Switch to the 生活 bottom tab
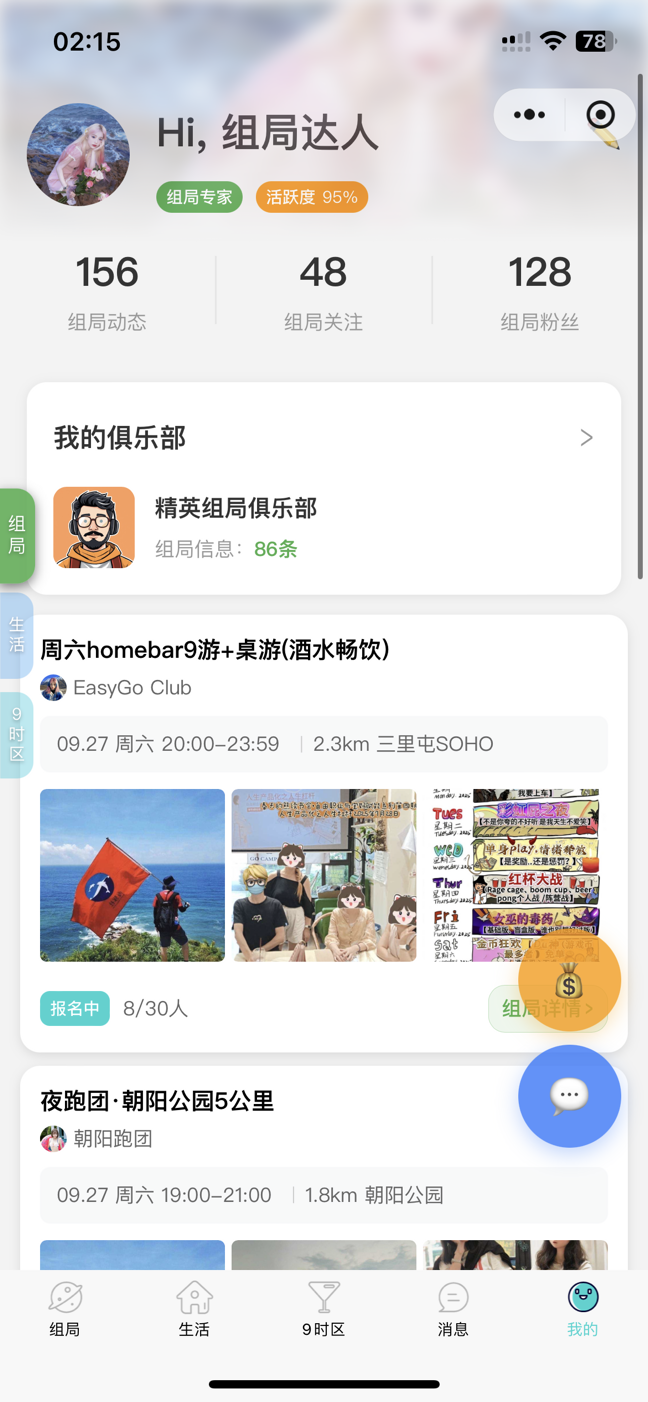The width and height of the screenshot is (648, 1402). pyautogui.click(x=194, y=1309)
